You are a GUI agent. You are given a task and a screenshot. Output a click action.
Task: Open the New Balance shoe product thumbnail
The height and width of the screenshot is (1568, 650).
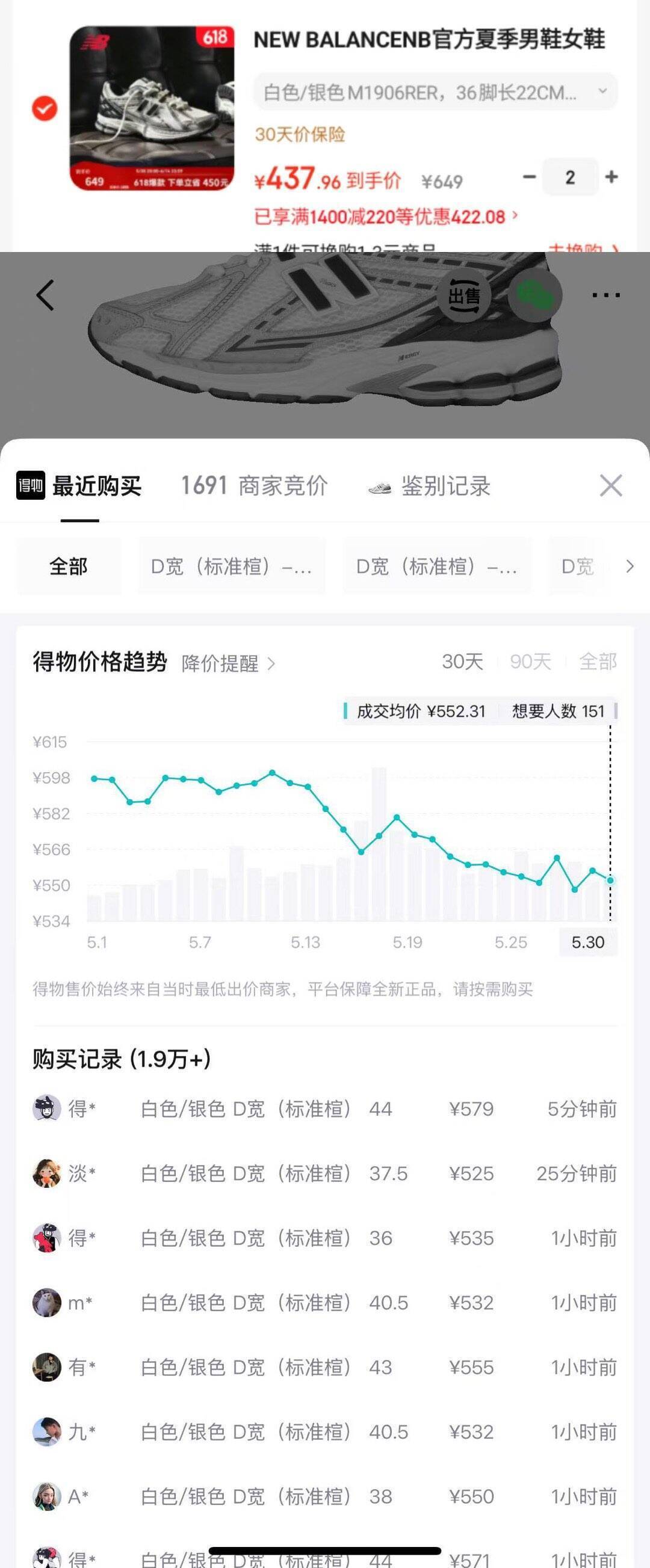pyautogui.click(x=152, y=108)
